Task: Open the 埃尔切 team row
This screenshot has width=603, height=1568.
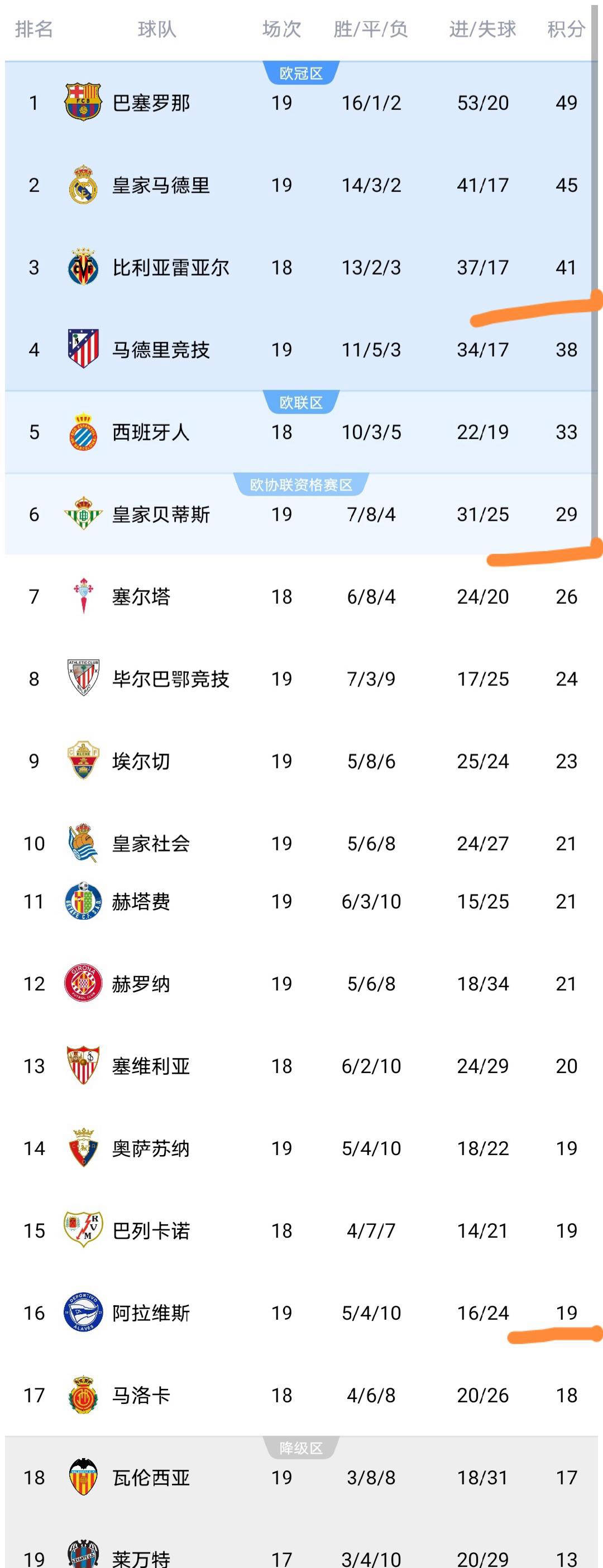Action: tap(141, 761)
